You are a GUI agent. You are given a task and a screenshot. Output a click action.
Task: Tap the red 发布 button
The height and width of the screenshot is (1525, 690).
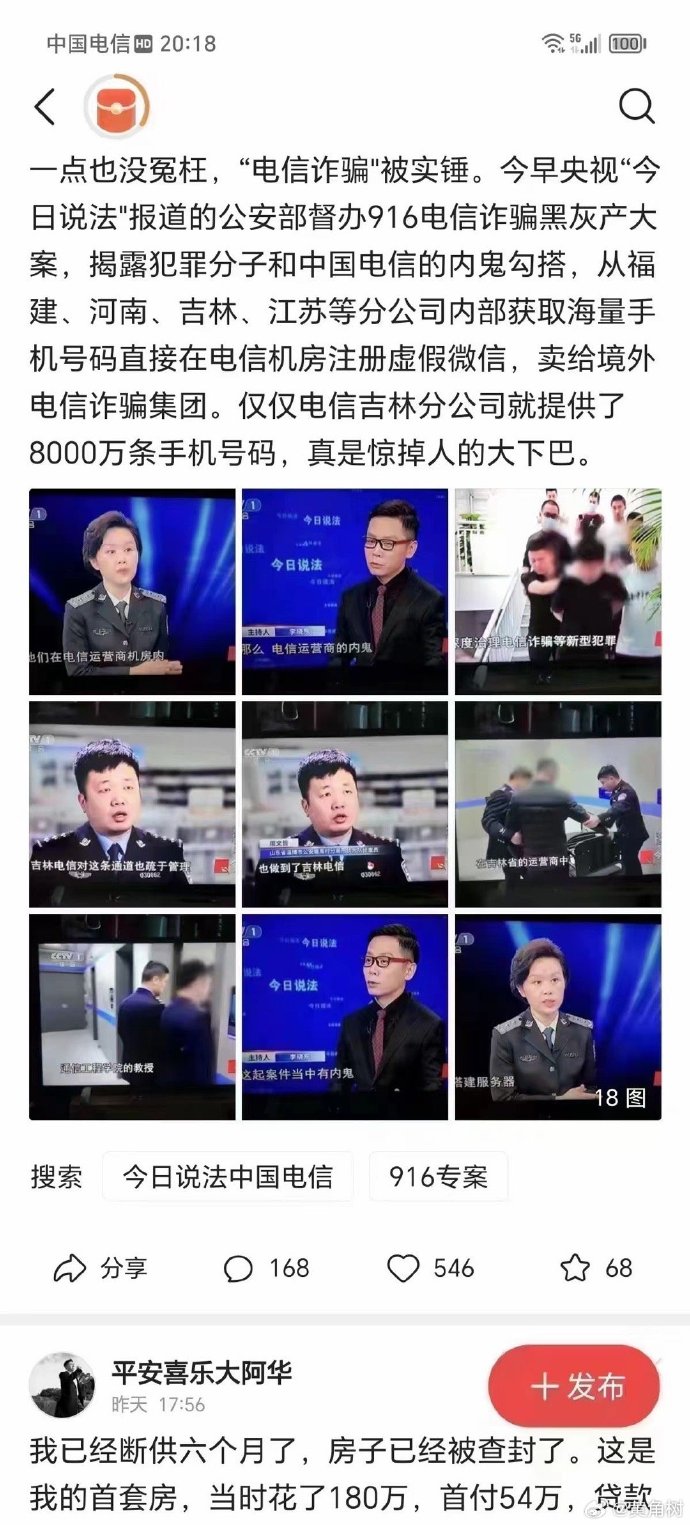pos(574,1386)
